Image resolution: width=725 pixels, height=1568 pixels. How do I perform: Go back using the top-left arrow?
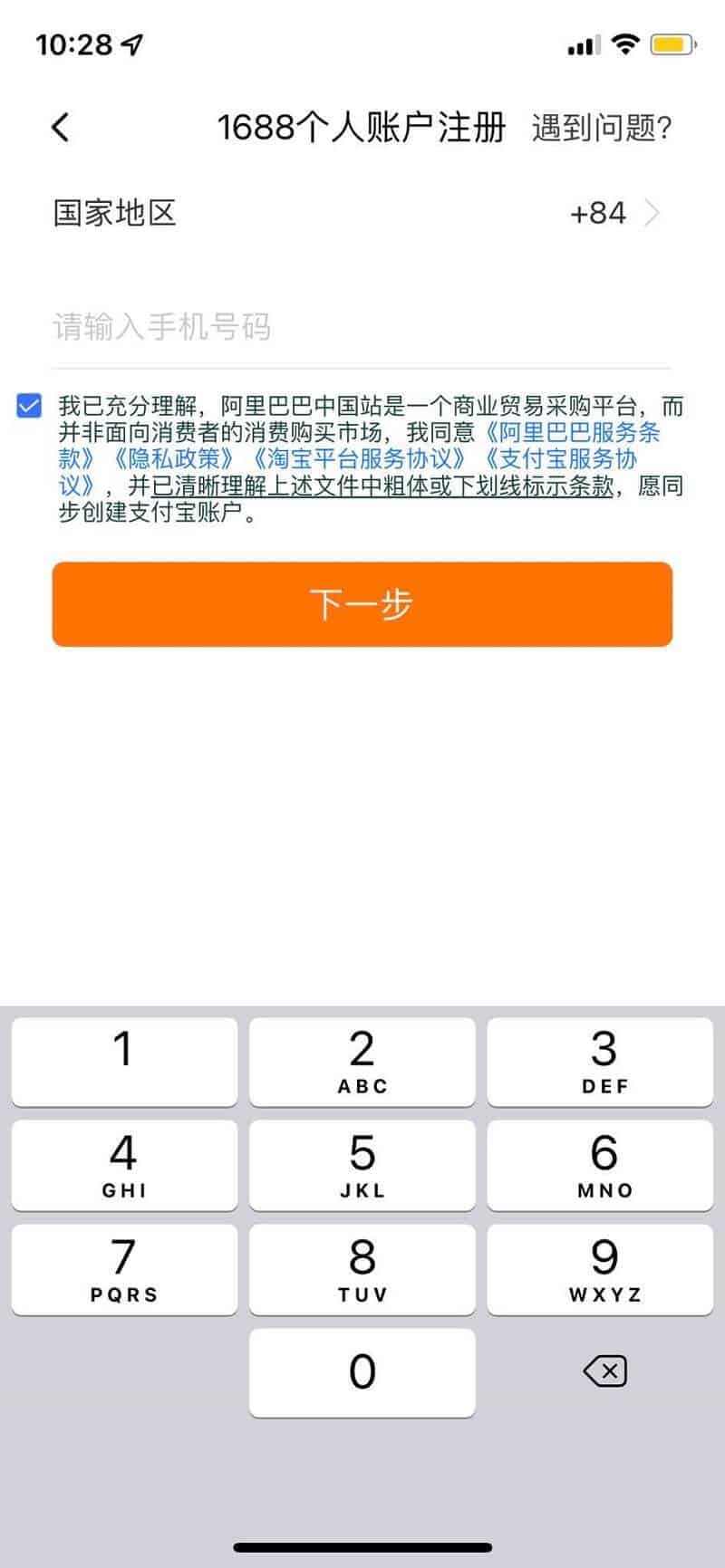click(x=61, y=128)
